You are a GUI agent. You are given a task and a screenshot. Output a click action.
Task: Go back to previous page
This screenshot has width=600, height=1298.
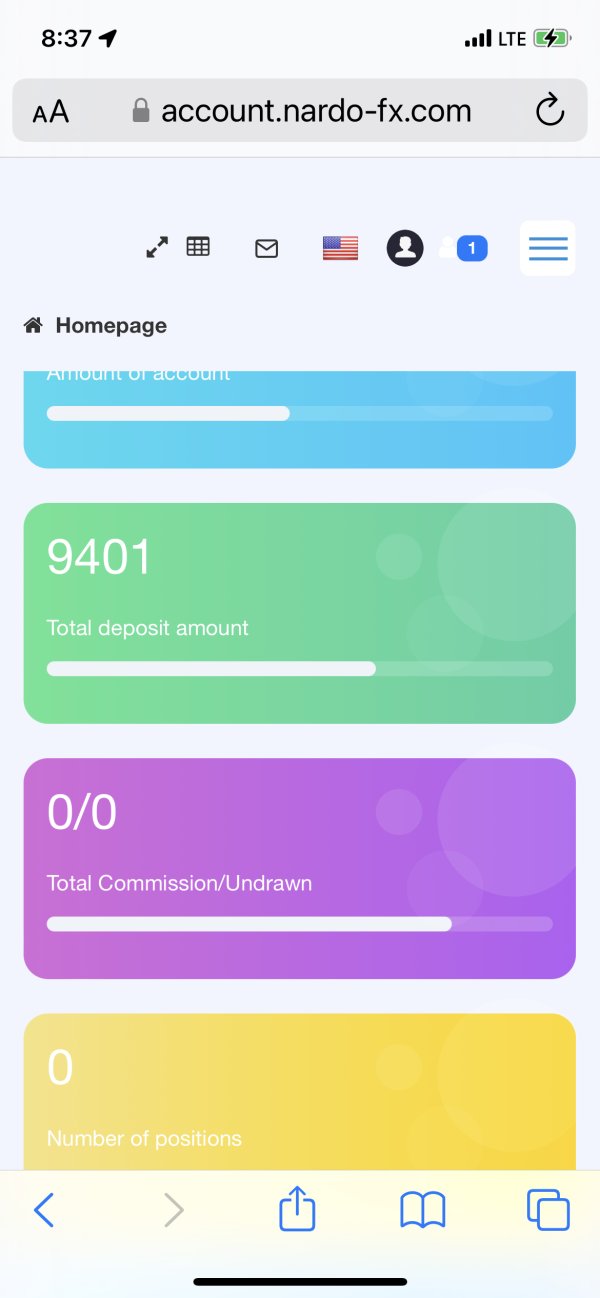pos(44,1211)
